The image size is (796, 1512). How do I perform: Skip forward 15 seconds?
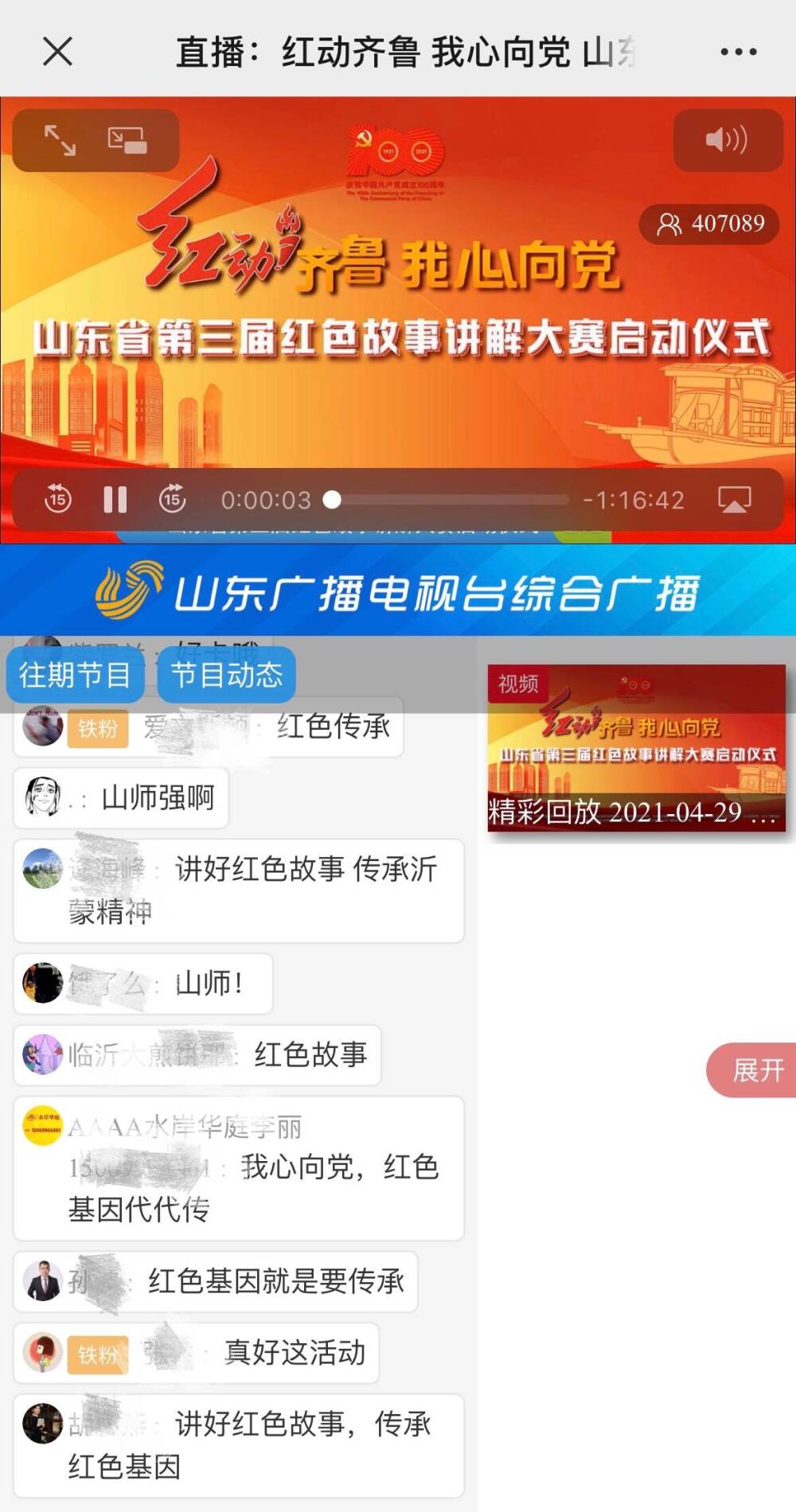point(172,499)
